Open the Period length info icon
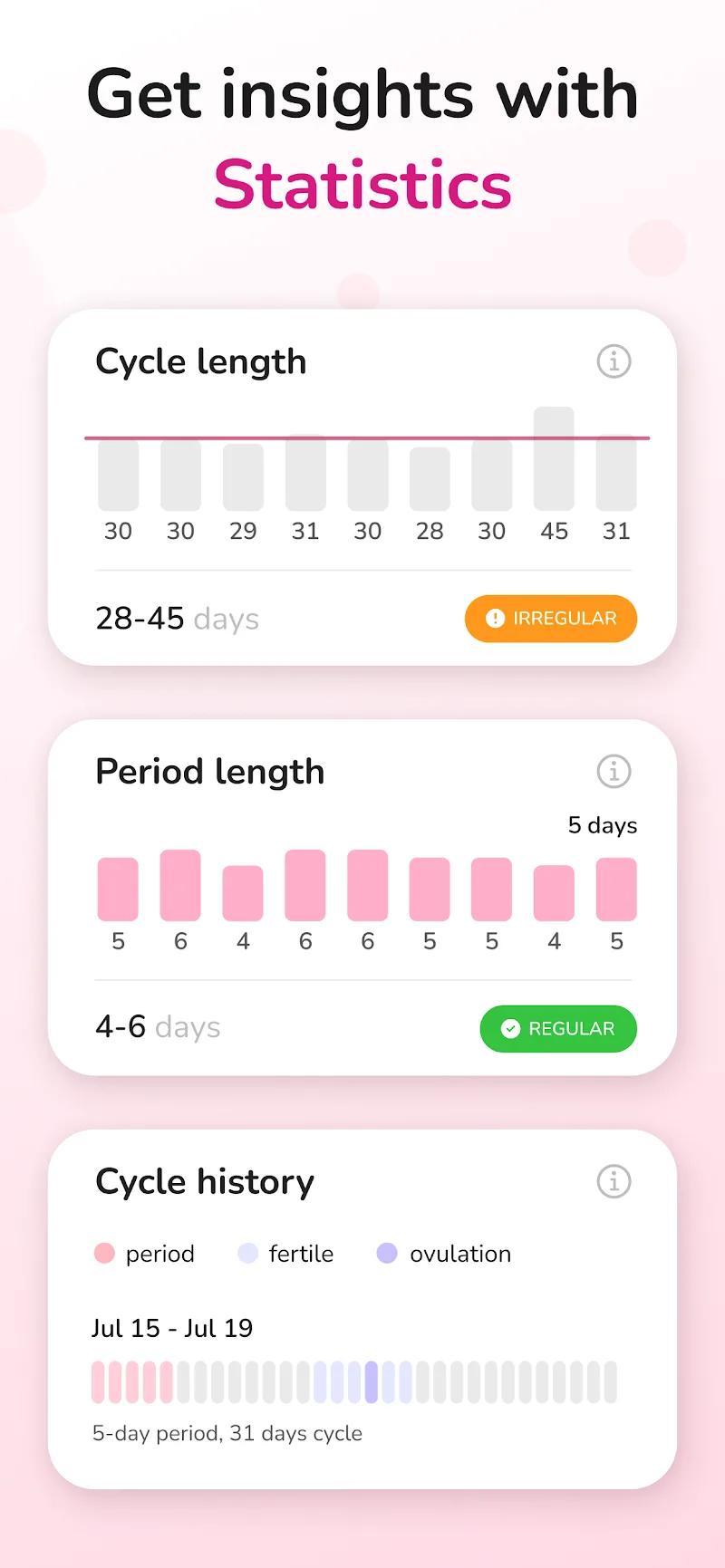725x1568 pixels. (614, 771)
